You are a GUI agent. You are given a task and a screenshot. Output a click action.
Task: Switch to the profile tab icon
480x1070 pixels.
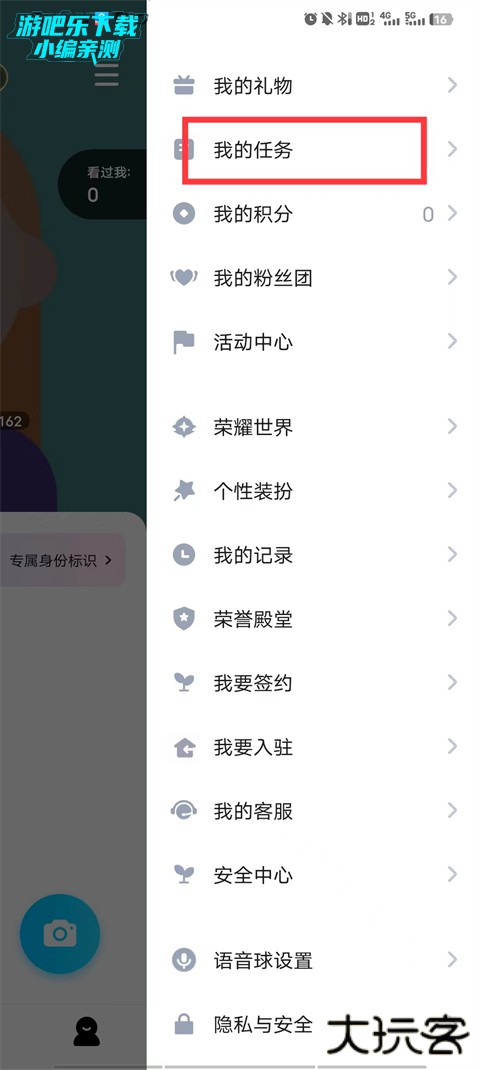click(x=87, y=1032)
